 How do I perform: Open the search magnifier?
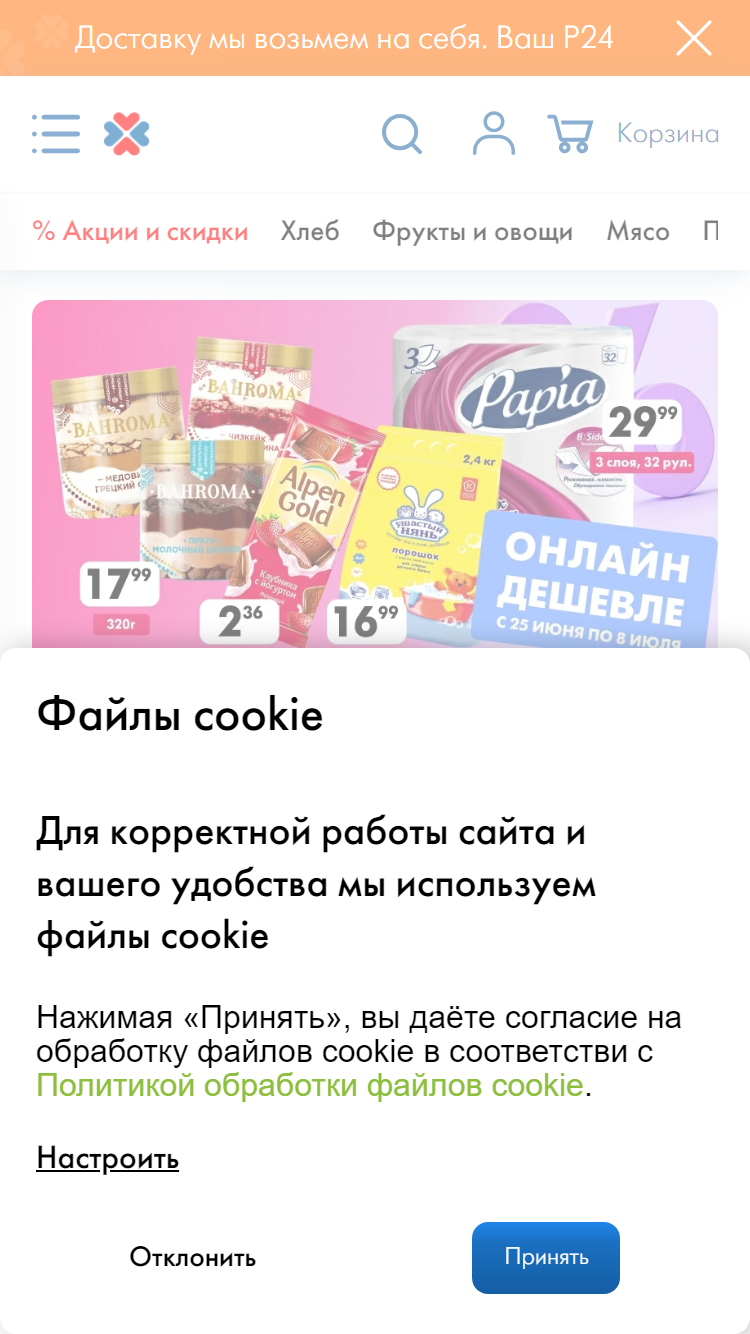[x=402, y=133]
